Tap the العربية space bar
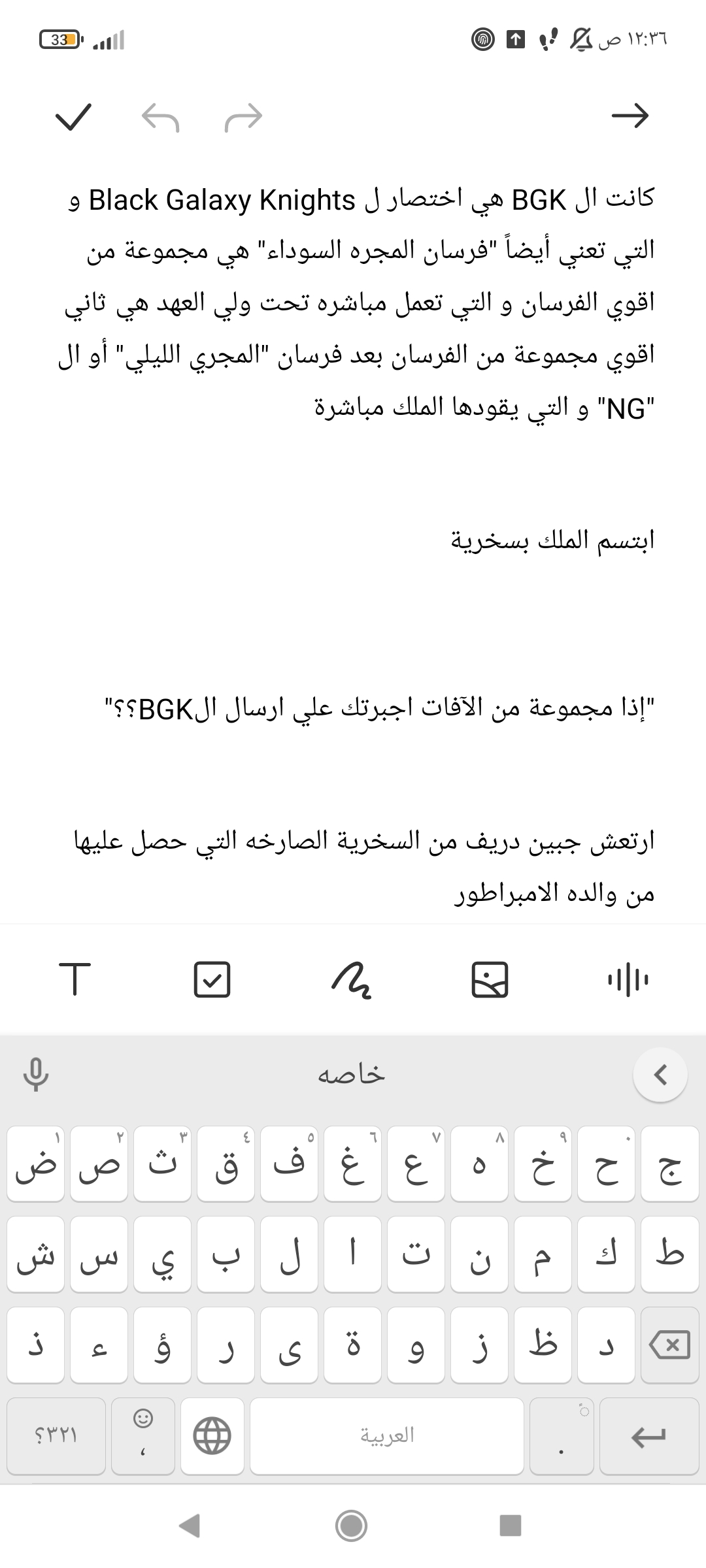The image size is (706, 1568). pos(387,1436)
